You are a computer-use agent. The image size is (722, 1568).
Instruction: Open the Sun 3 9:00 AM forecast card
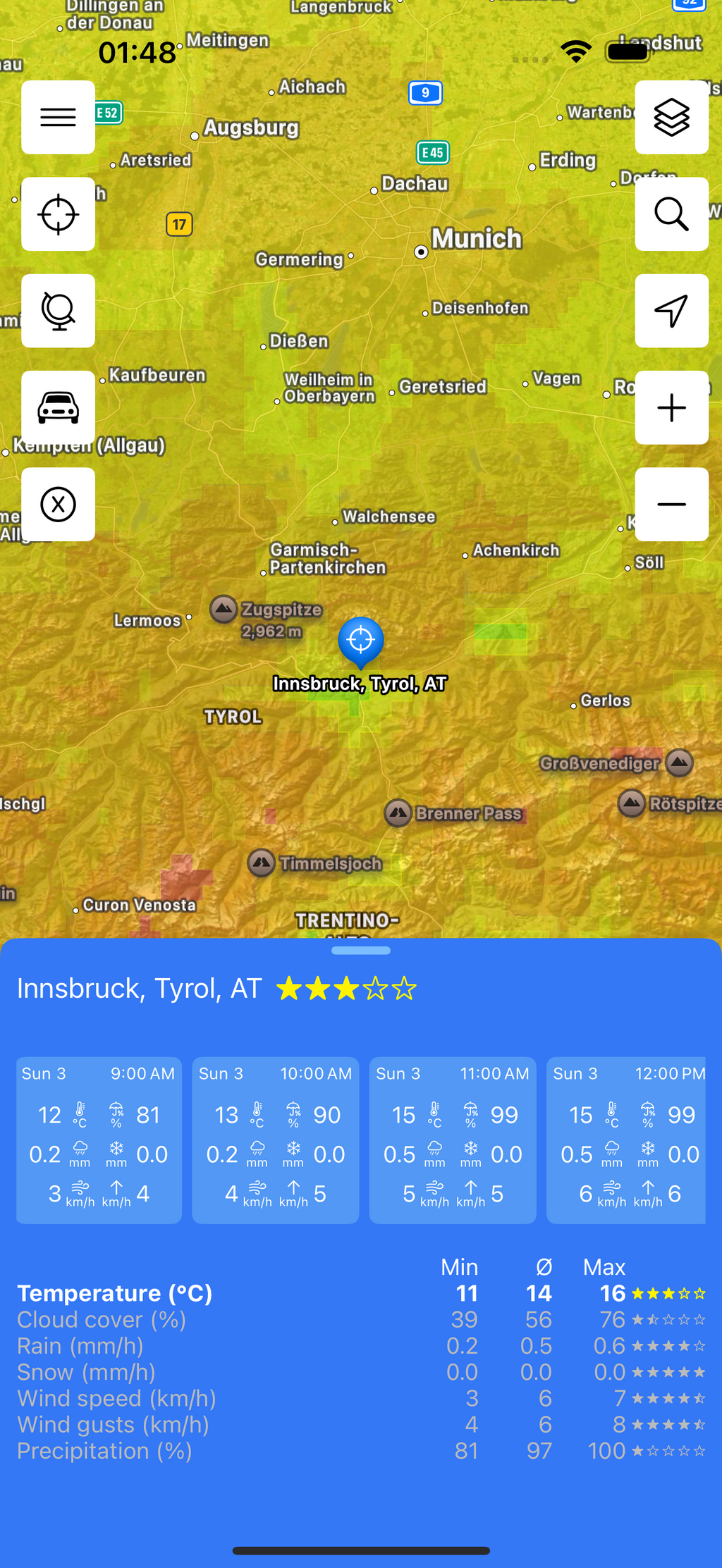click(99, 1140)
